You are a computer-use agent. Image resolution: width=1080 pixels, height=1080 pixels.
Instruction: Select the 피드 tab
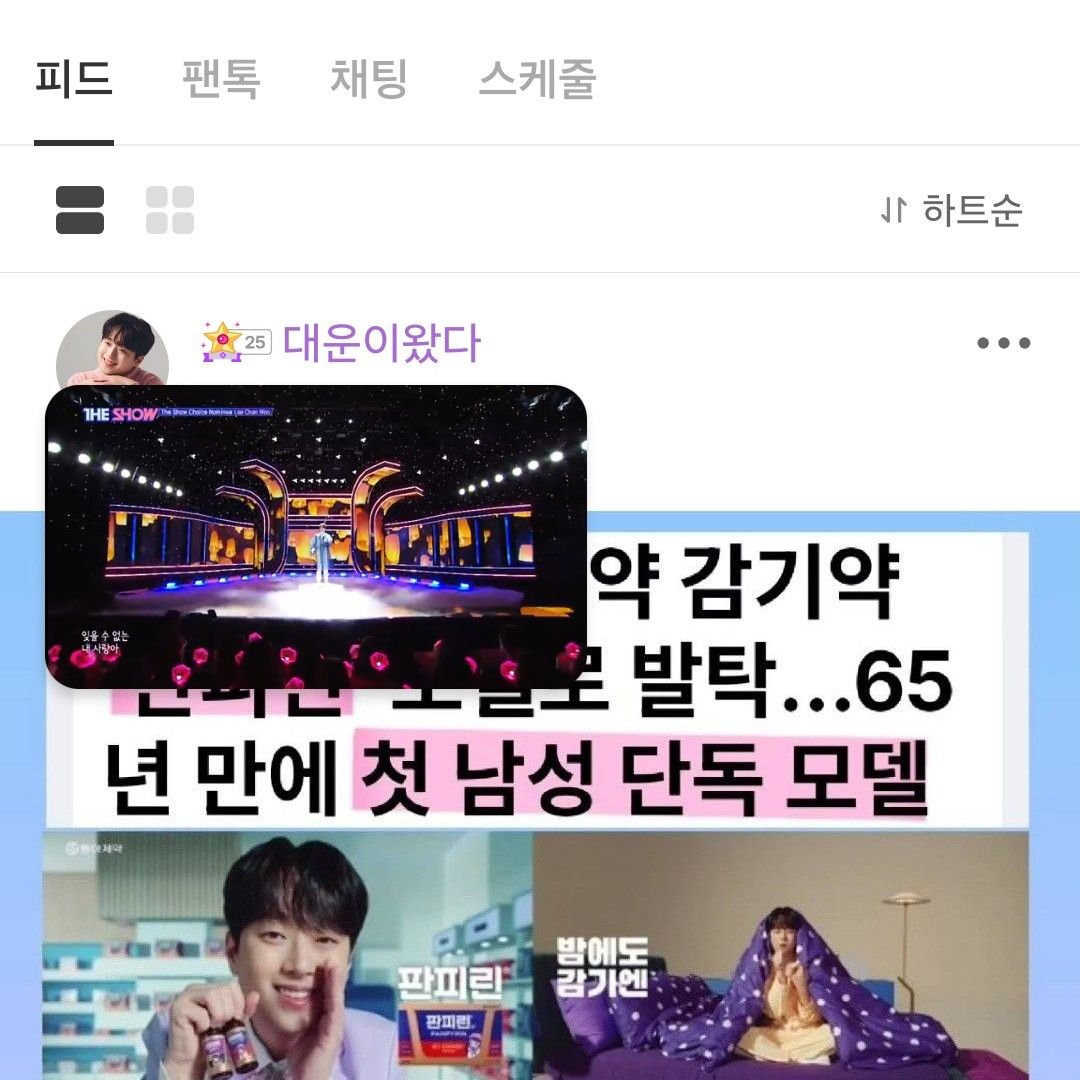tap(74, 79)
